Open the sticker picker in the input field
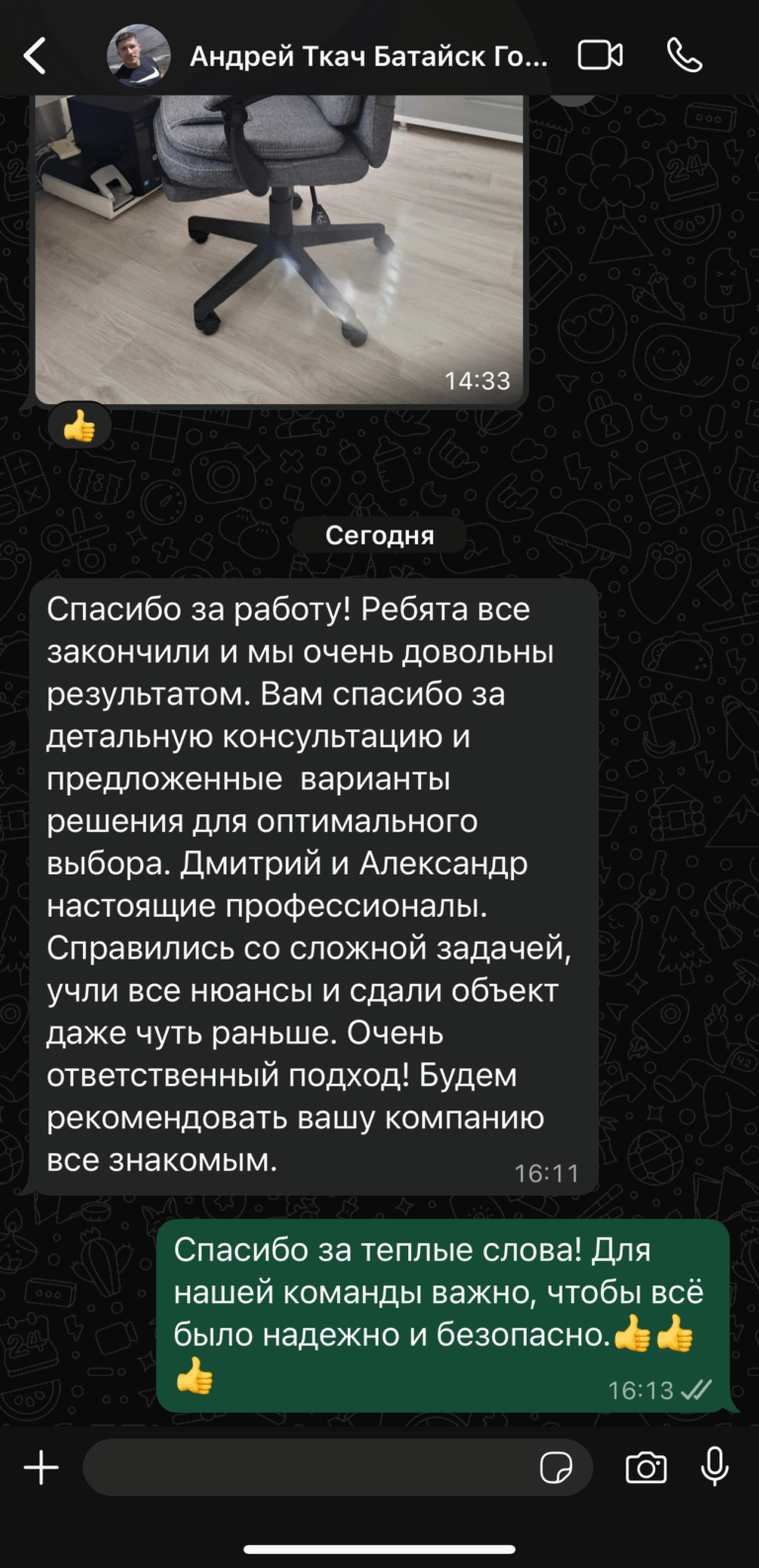759x1568 pixels. (x=556, y=1467)
